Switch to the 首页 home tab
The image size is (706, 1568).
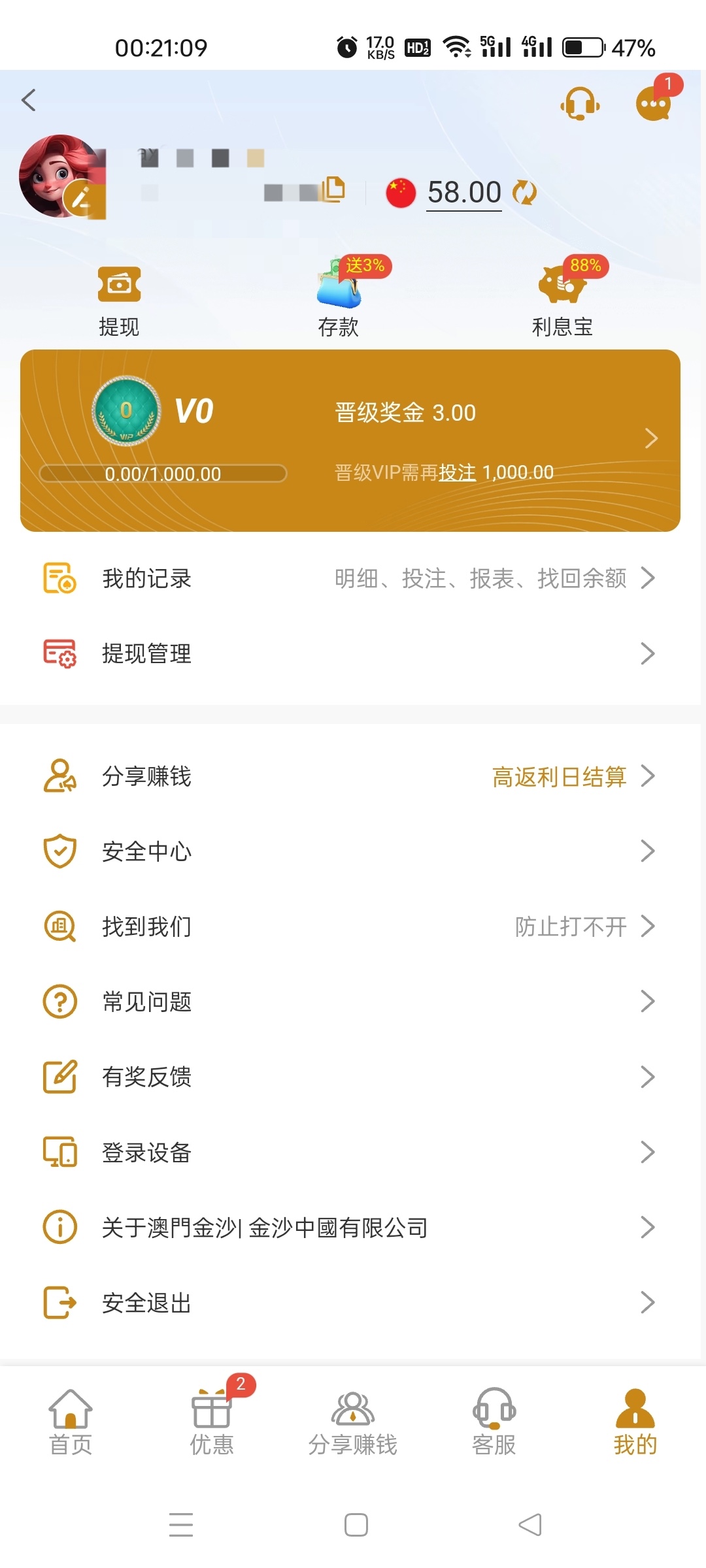point(71,1422)
